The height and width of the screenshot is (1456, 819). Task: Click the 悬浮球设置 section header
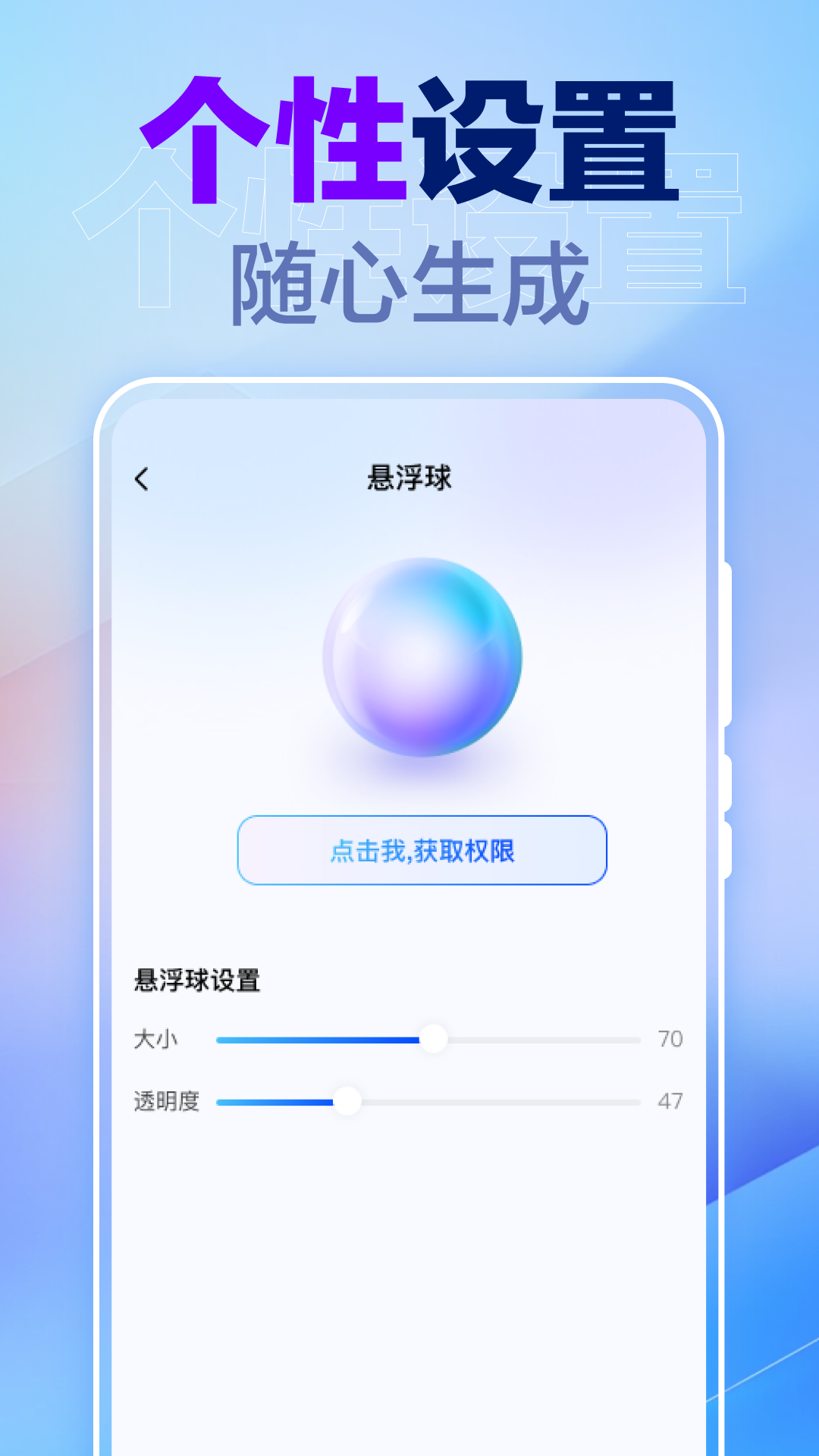(196, 979)
